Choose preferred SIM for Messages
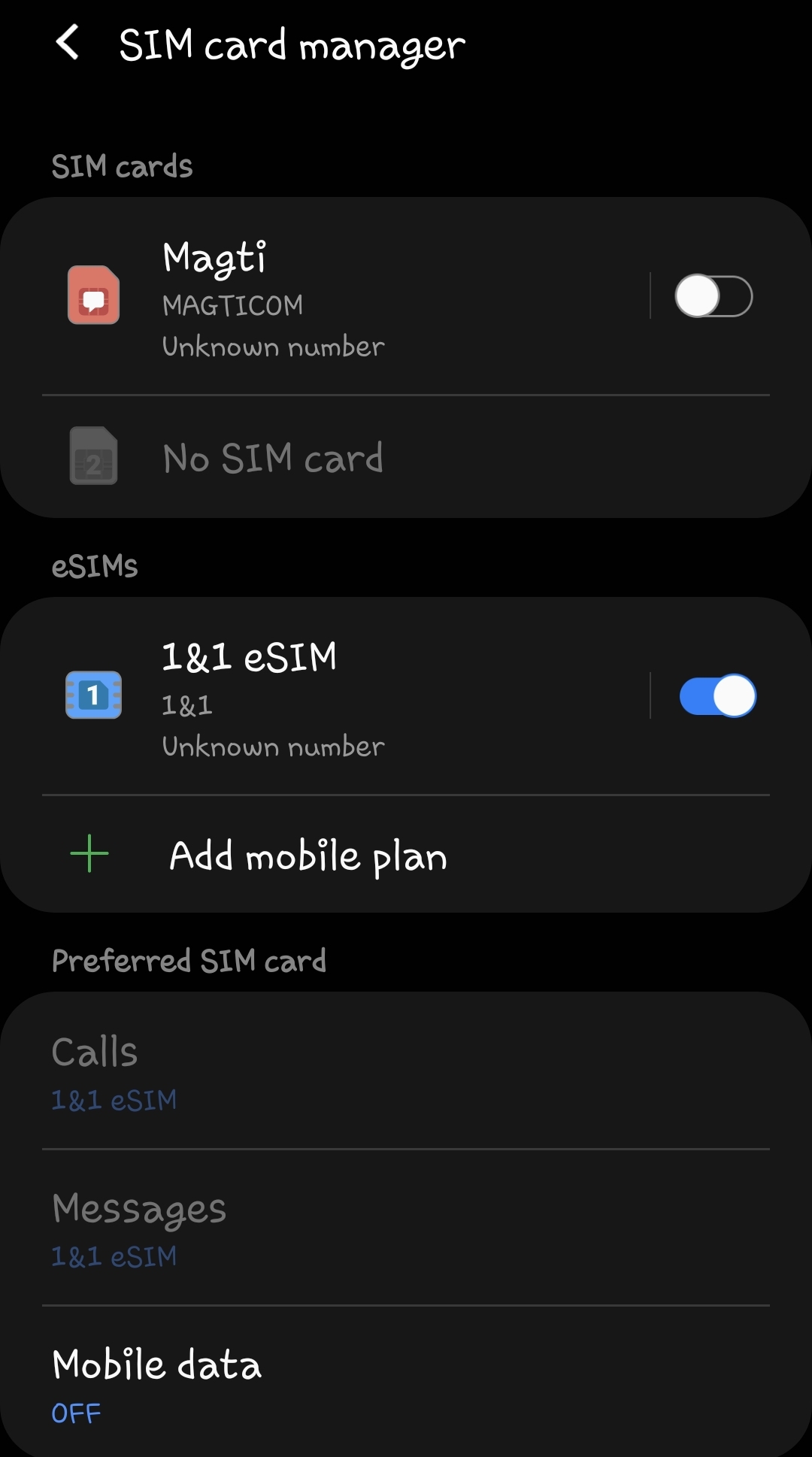The width and height of the screenshot is (812, 1457). point(406,1228)
